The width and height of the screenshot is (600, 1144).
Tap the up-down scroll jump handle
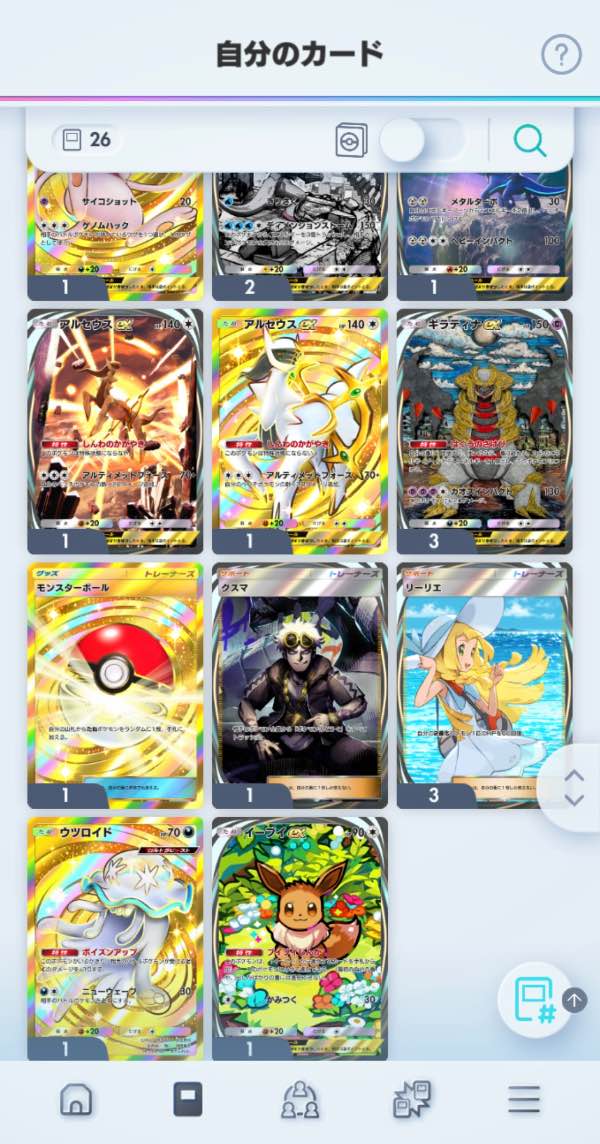click(574, 787)
